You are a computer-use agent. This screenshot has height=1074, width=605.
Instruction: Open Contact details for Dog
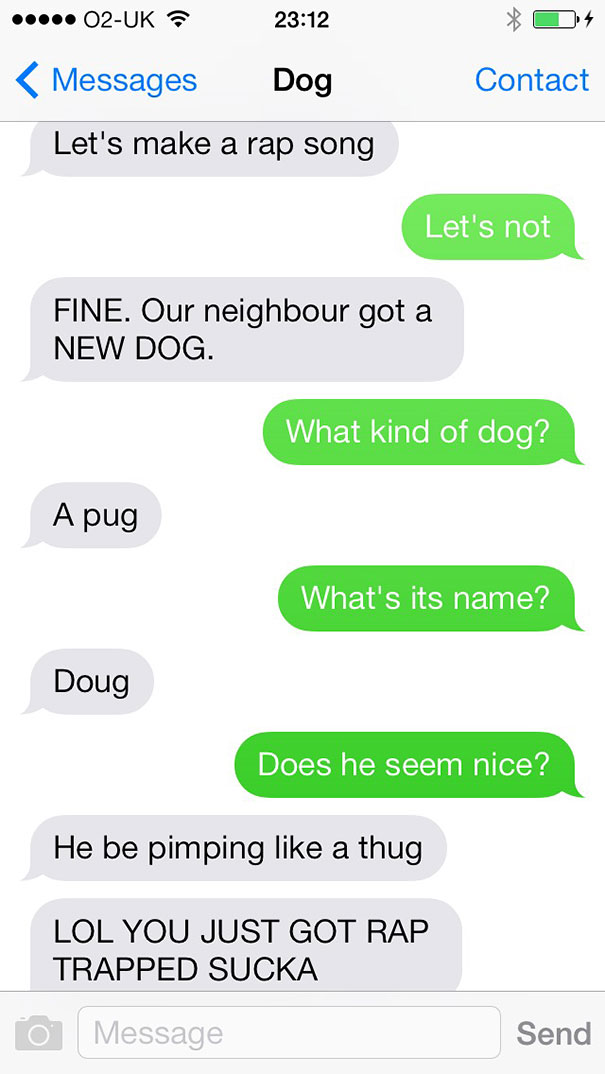pos(531,80)
